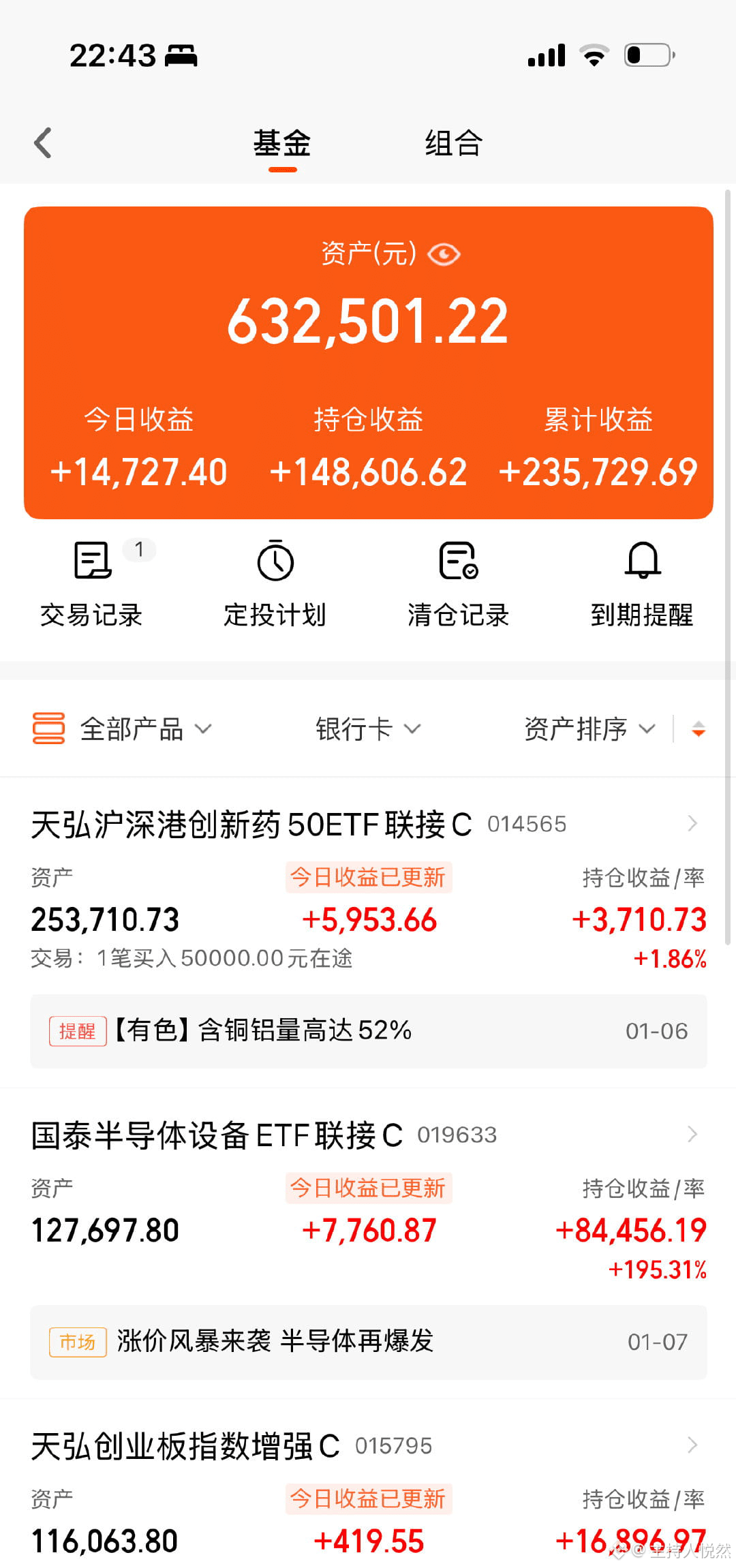Open the 涨价风暴来袭 半导体再爆发 market news
The image size is (736, 1568).
368,1342
